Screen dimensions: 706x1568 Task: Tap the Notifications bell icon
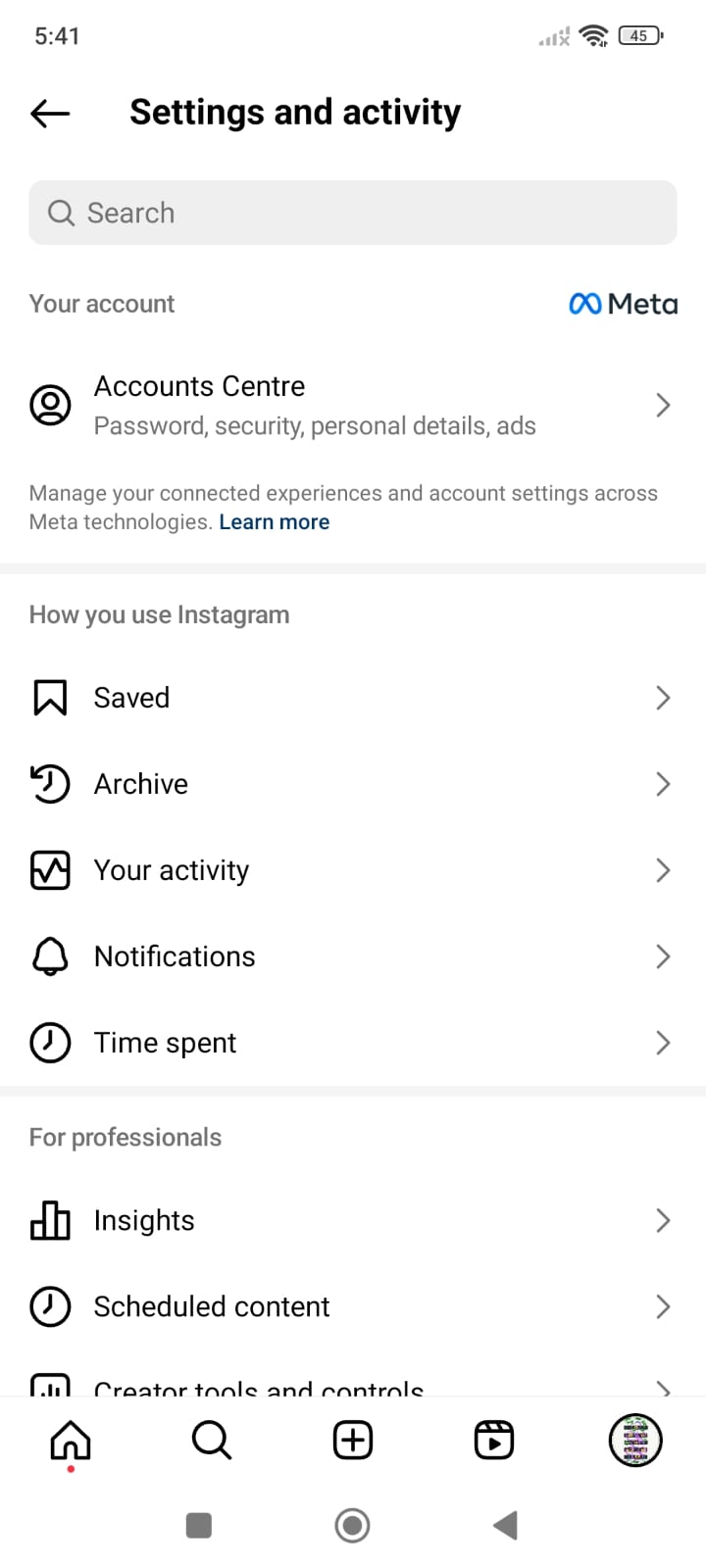50,955
